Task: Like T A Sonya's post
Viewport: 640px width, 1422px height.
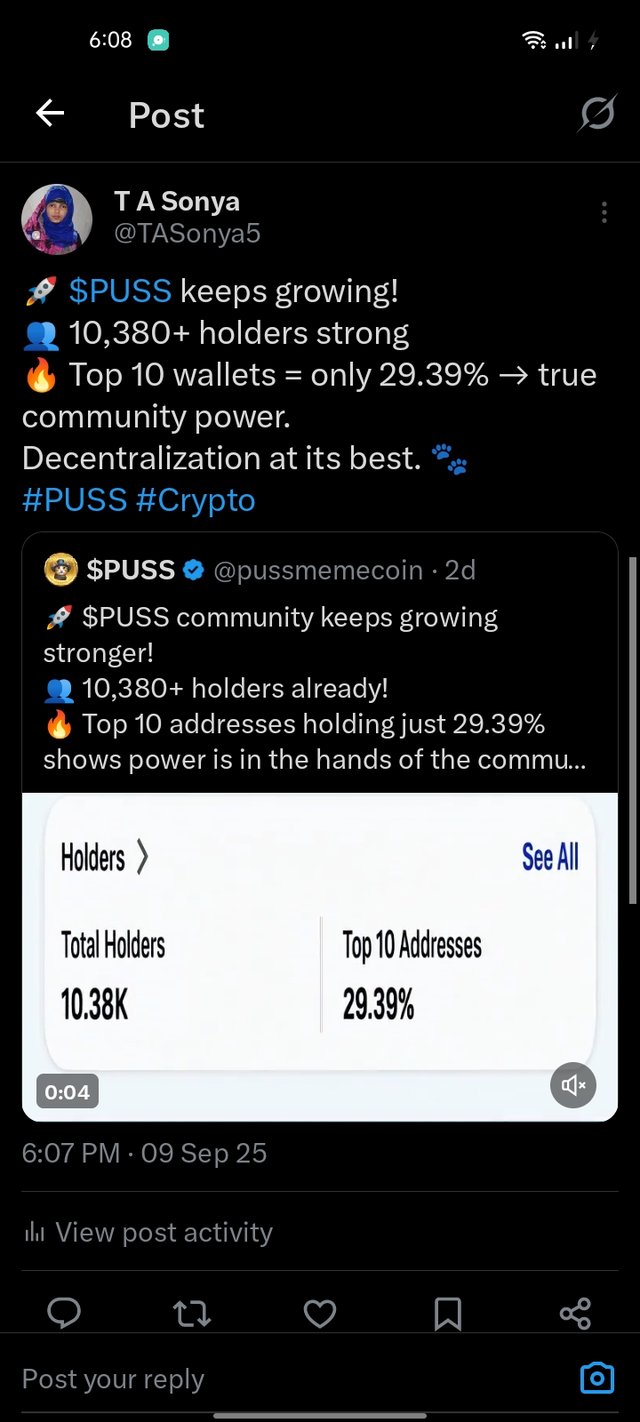Action: pos(320,1313)
